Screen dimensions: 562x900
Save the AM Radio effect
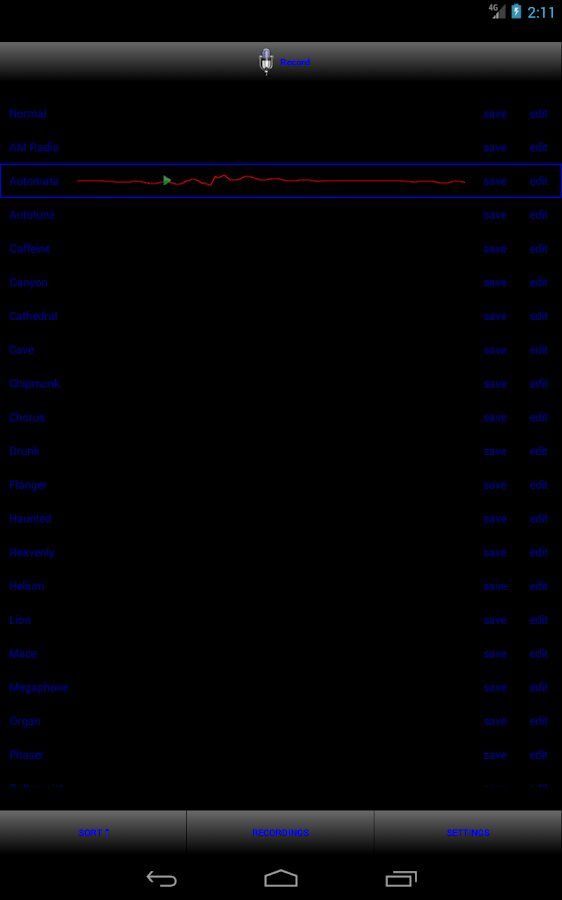pyautogui.click(x=495, y=148)
